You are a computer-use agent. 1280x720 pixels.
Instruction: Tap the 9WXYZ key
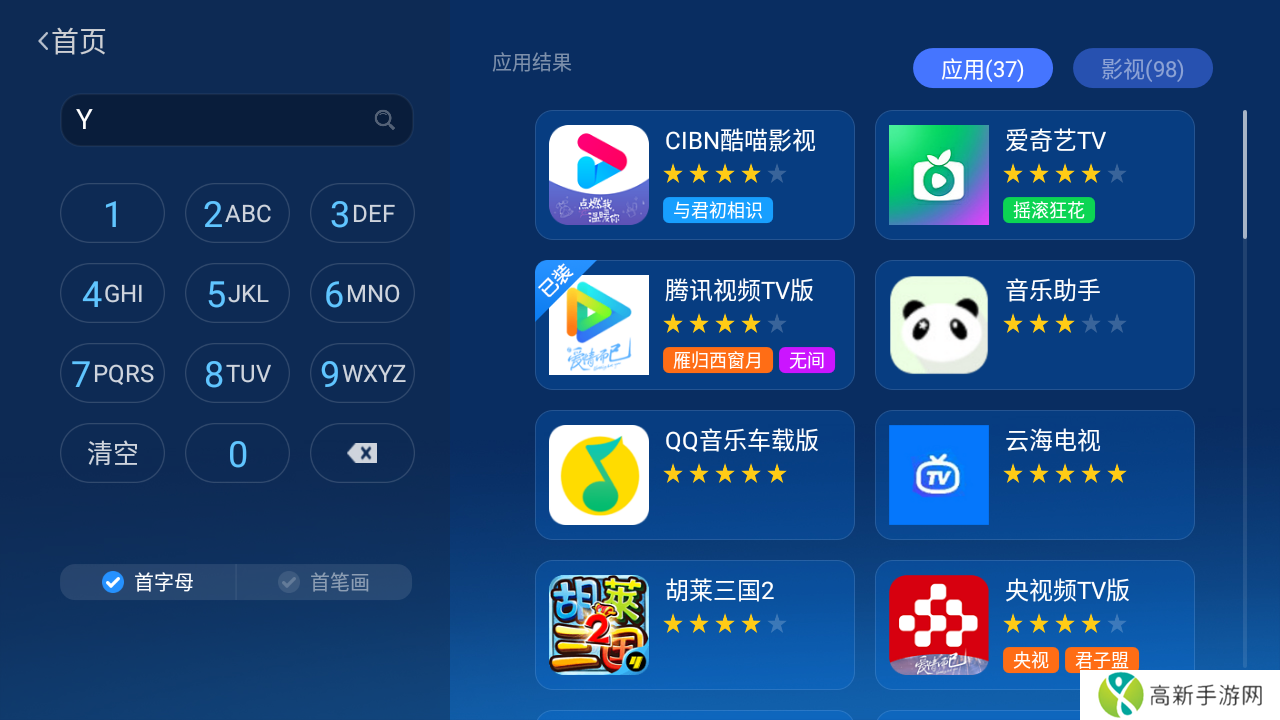point(362,373)
